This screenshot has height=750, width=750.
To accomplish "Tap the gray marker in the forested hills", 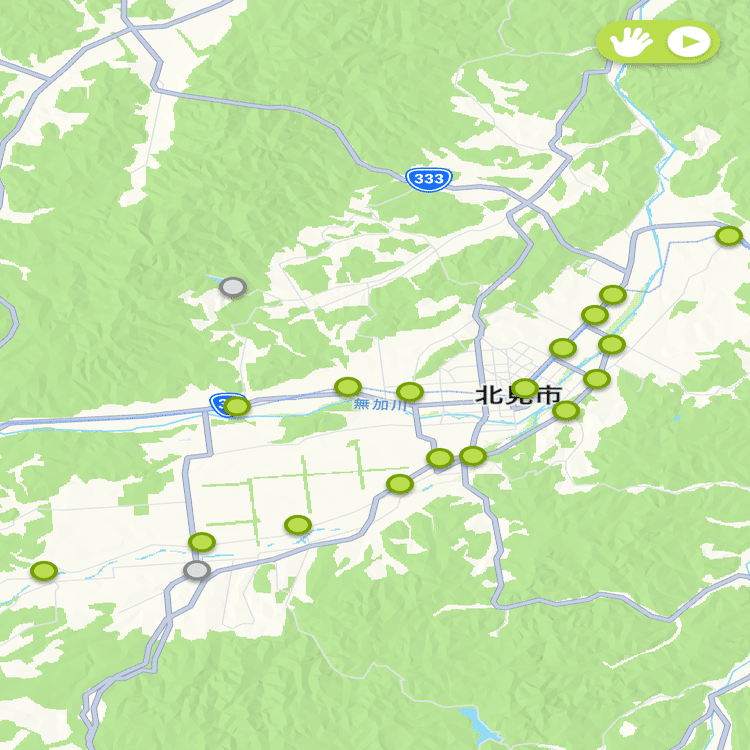I will (x=233, y=287).
